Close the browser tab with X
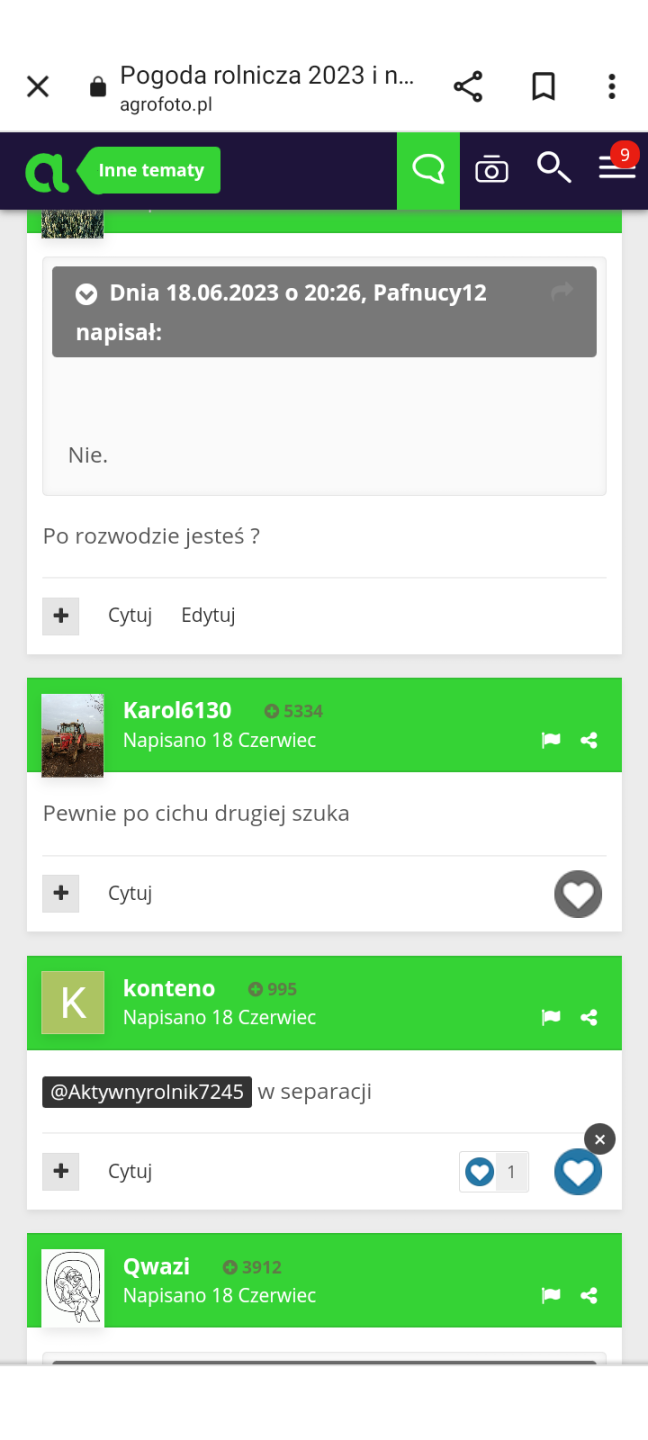 38,87
